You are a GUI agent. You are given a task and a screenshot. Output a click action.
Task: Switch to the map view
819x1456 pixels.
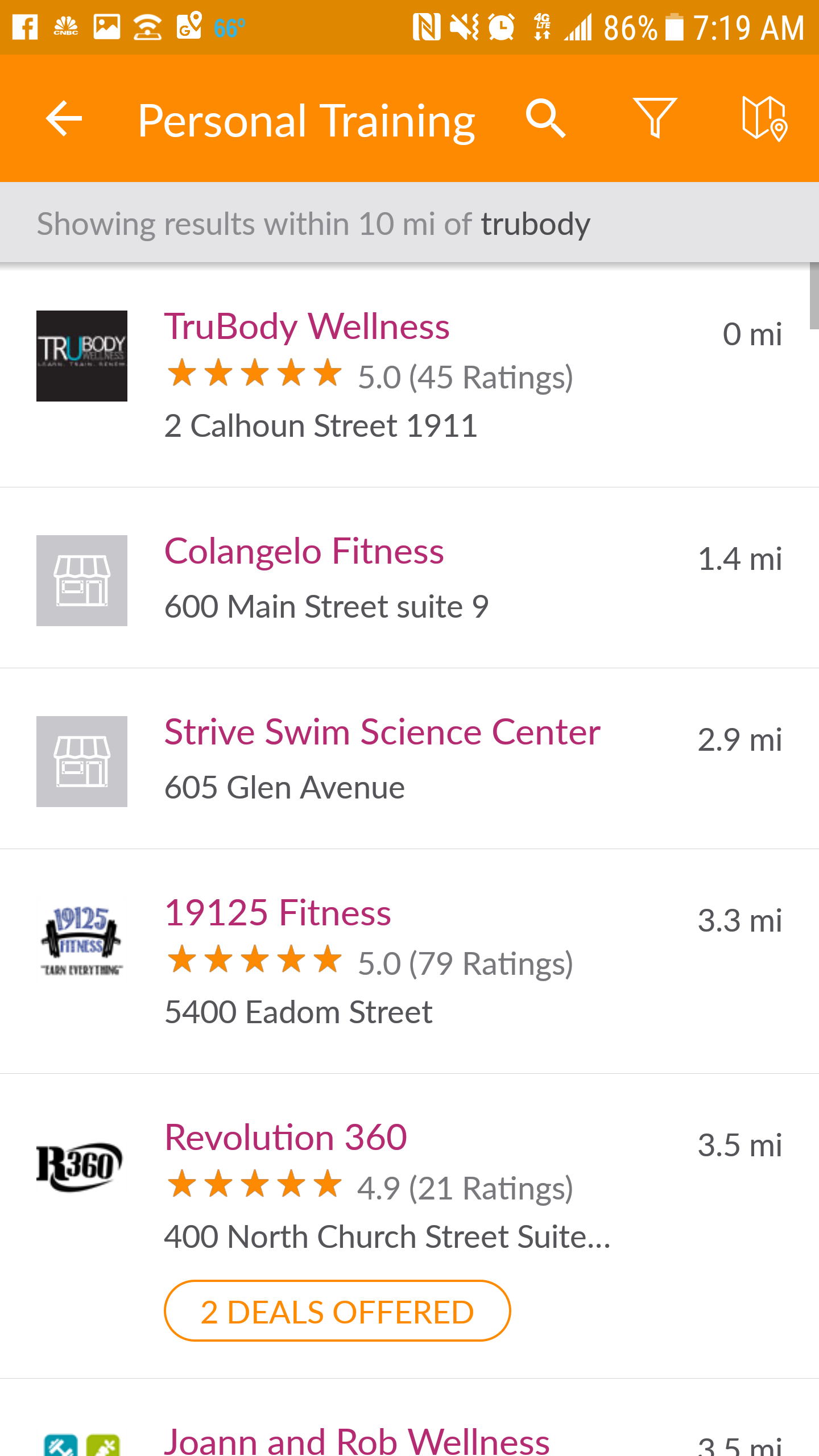764,118
